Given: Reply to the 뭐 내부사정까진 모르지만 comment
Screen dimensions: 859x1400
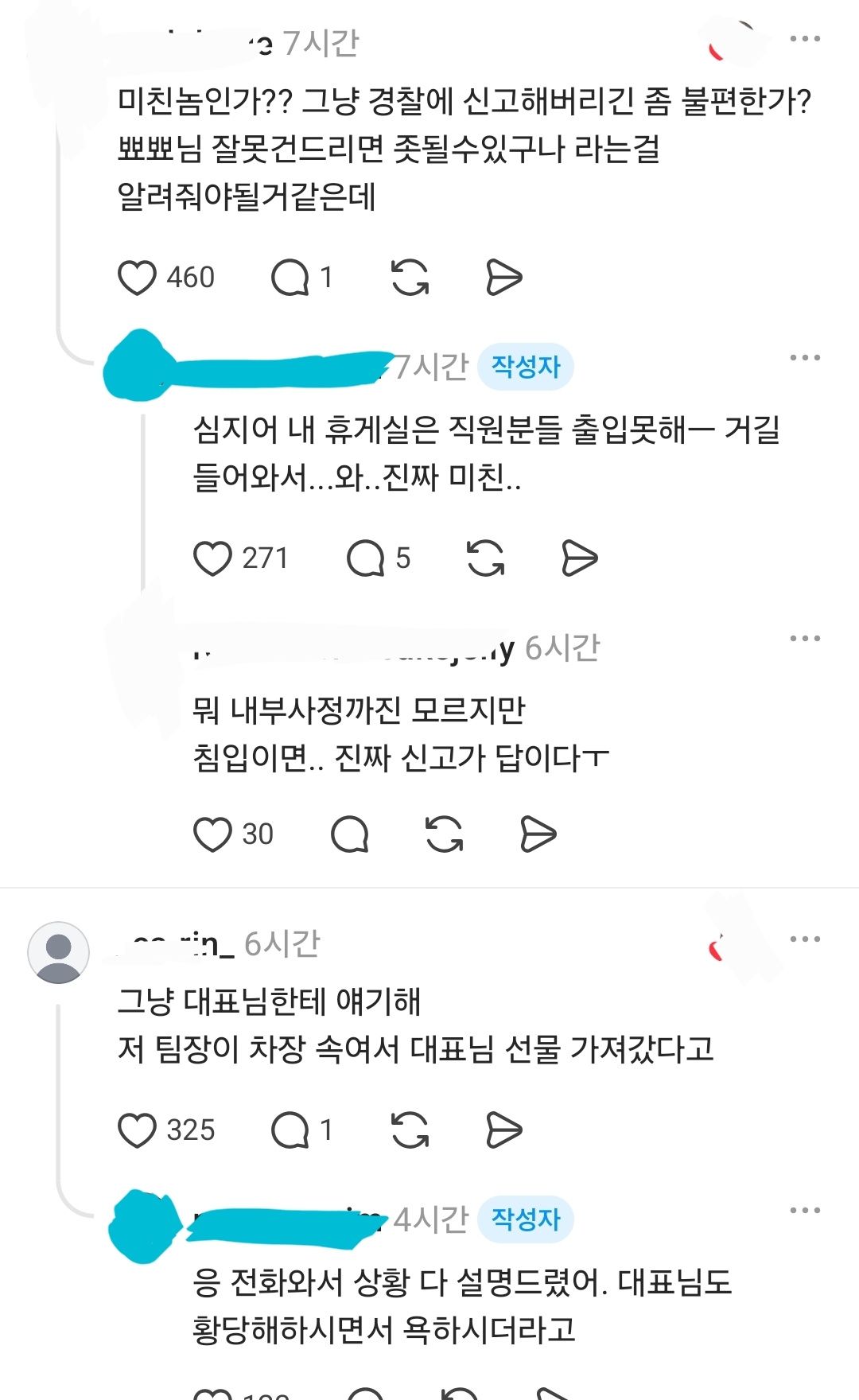Looking at the screenshot, I should 350,834.
